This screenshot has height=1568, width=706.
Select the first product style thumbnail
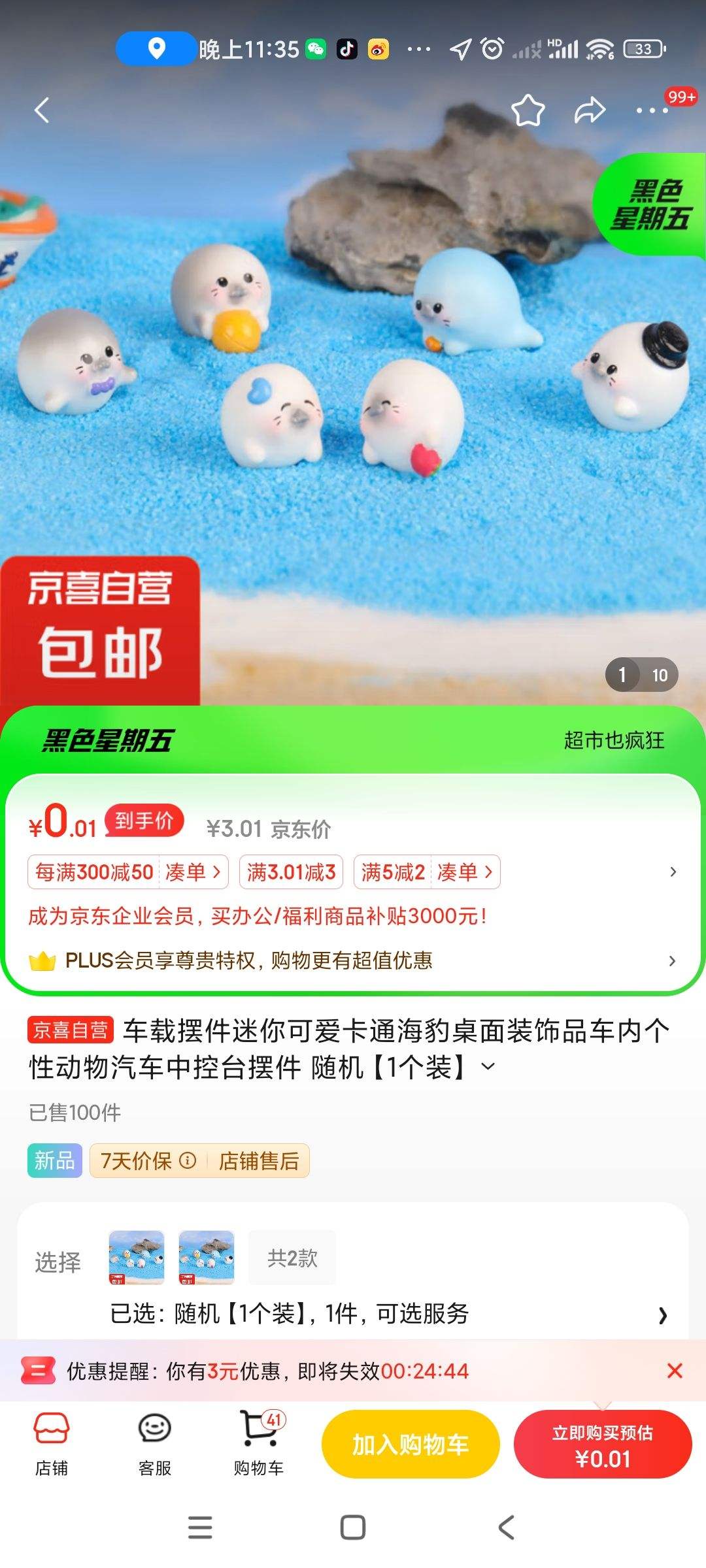137,1258
